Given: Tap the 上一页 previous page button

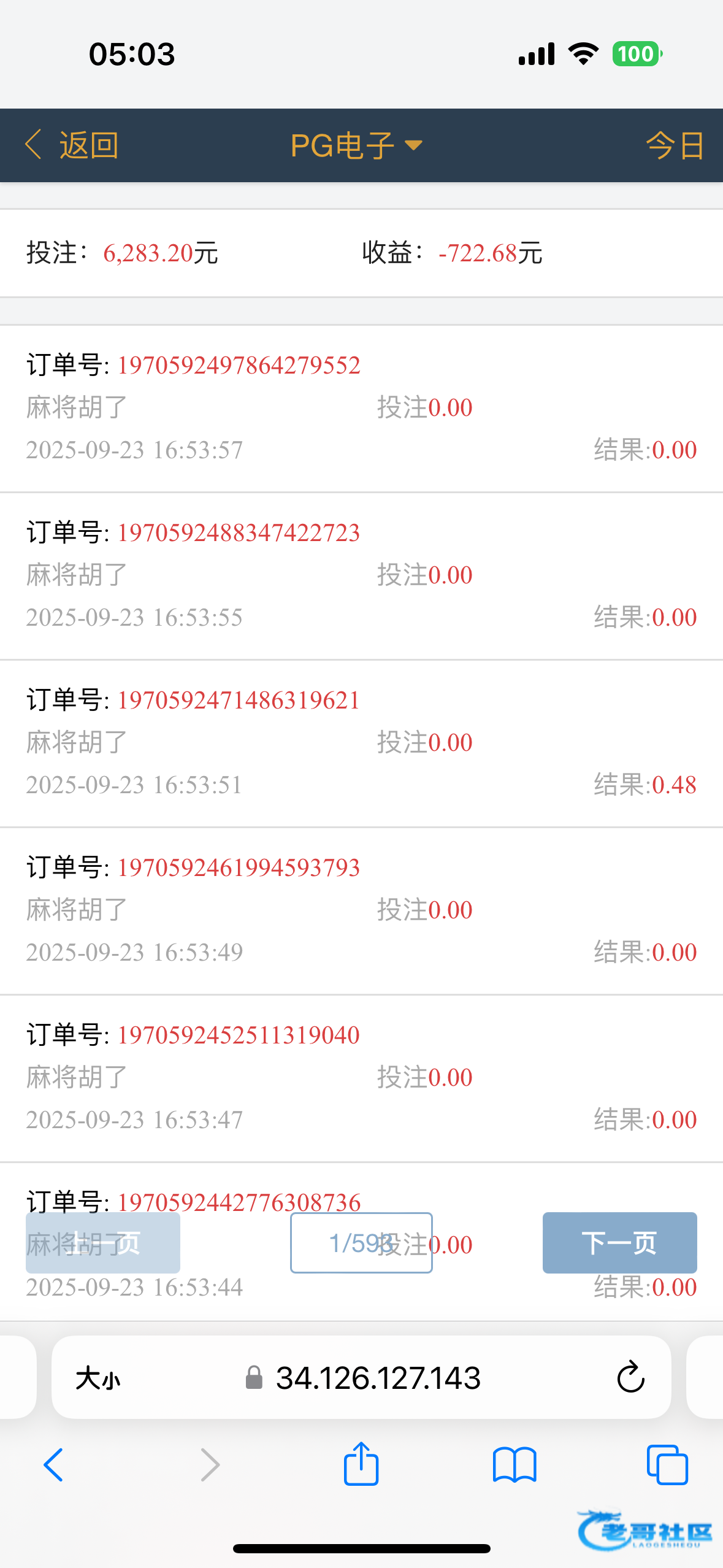Looking at the screenshot, I should point(103,1243).
